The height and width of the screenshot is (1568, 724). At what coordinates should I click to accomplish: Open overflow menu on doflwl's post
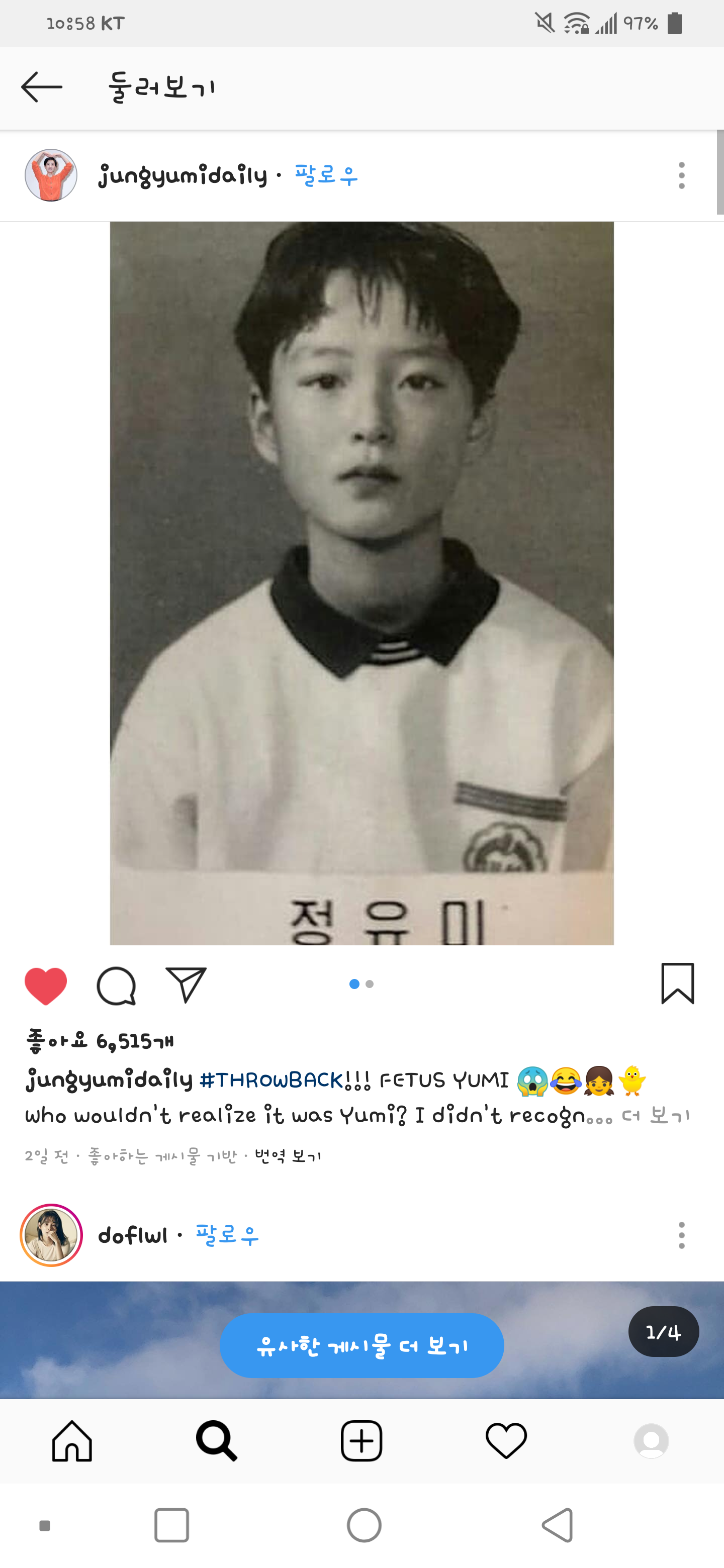681,1235
